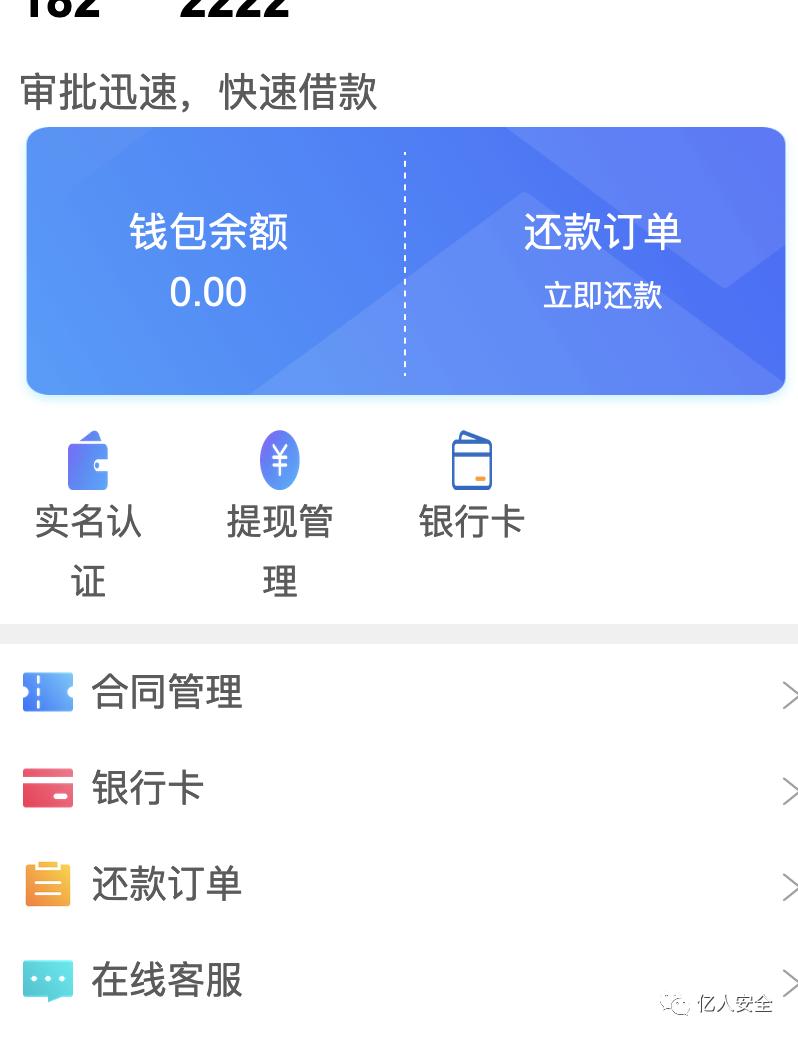This screenshot has width=798, height=1038.
Task: Open the 实名认证 wallet icon
Action: [87, 459]
